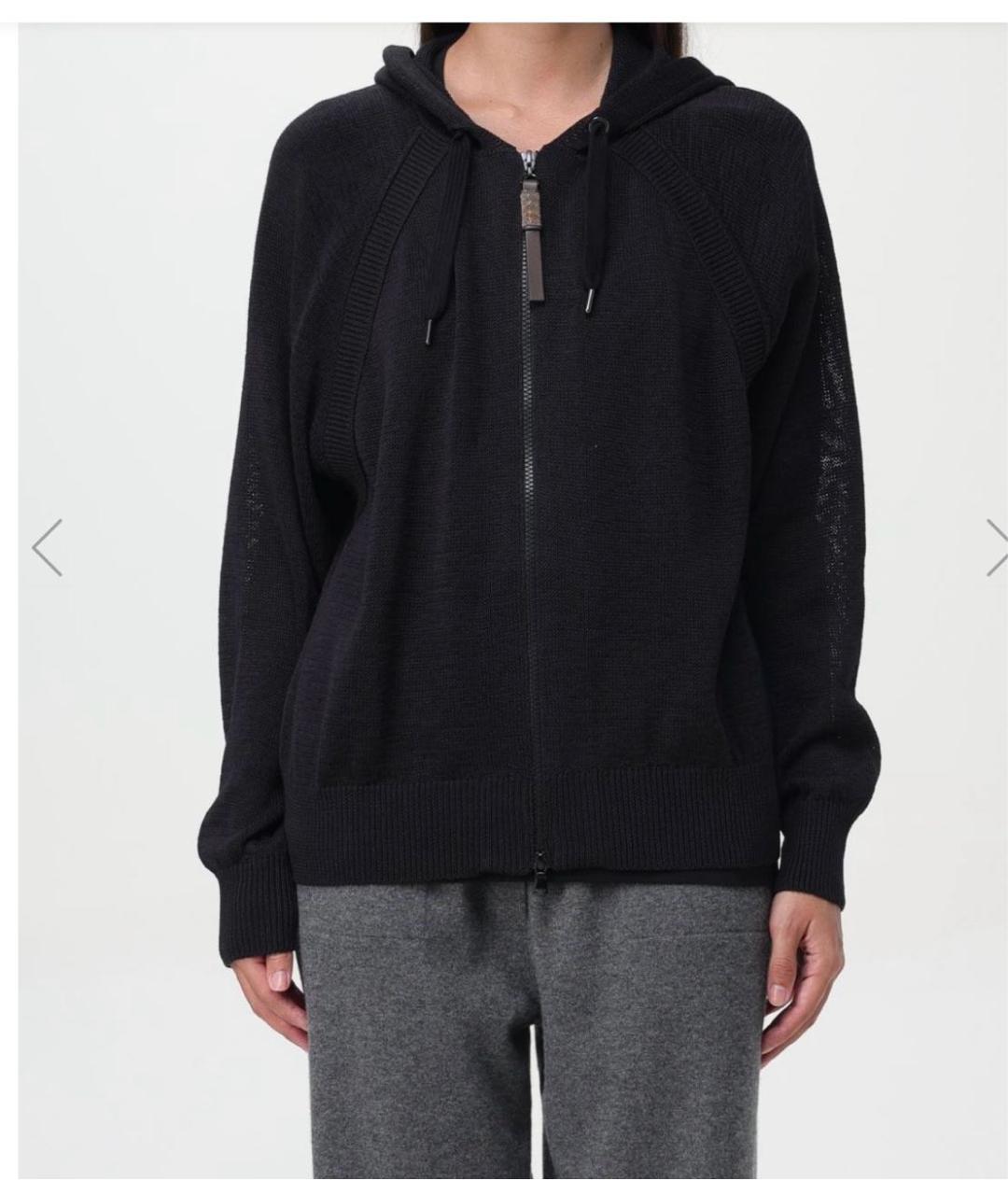Show the next product photo

point(995,548)
